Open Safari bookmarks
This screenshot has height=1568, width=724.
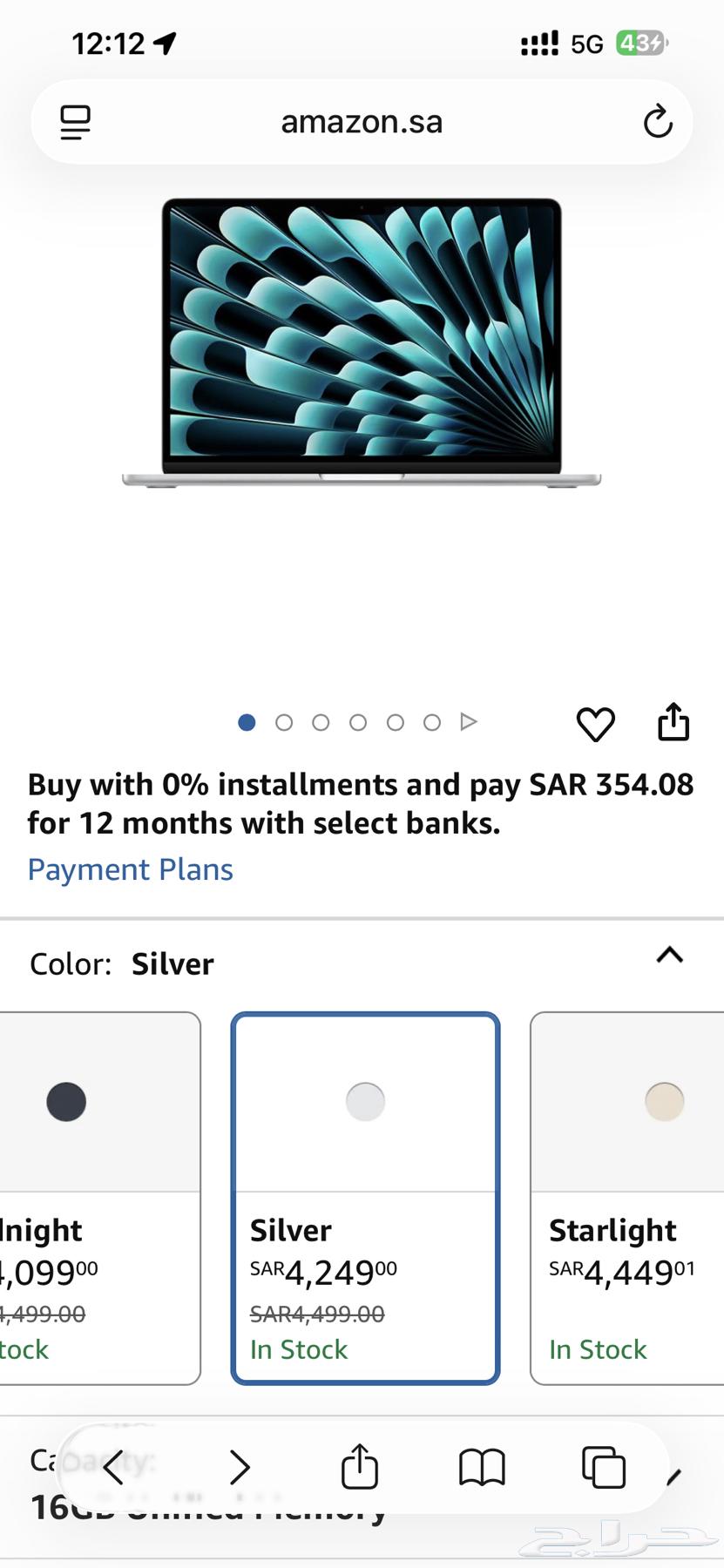point(482,1468)
